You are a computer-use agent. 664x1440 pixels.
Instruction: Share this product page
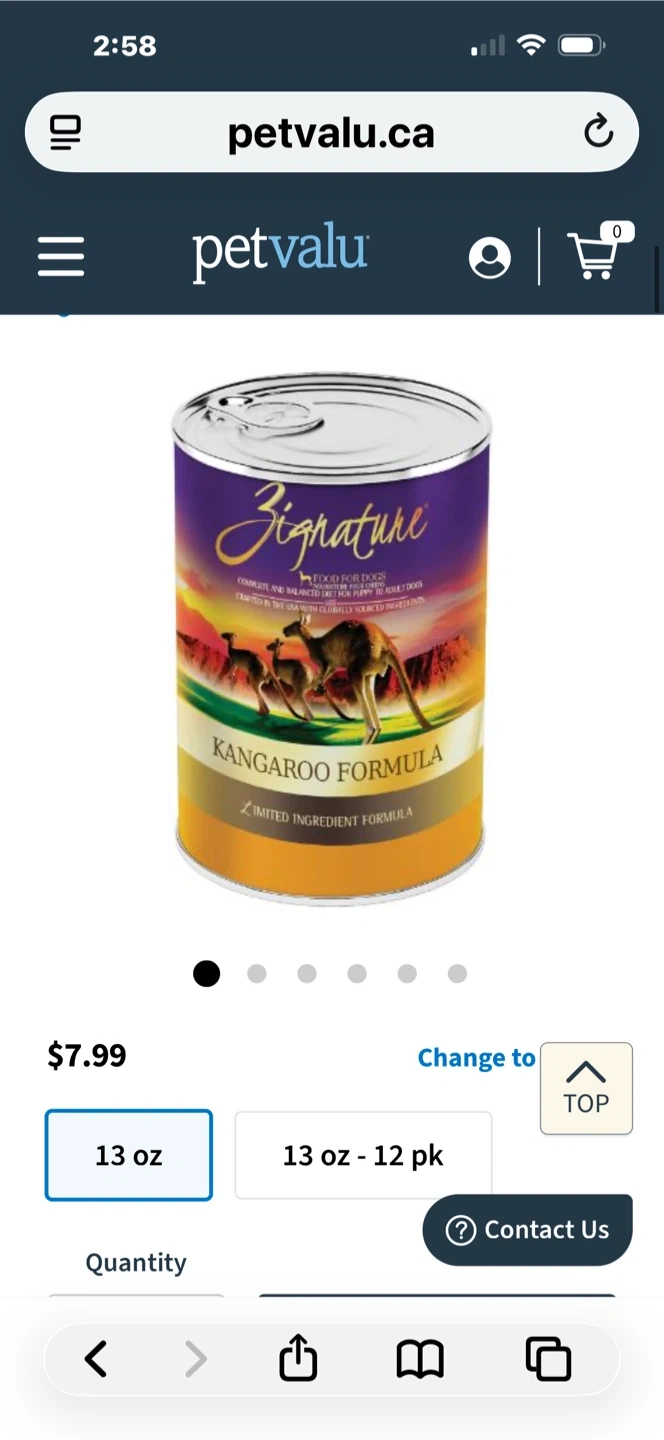[x=298, y=1359]
